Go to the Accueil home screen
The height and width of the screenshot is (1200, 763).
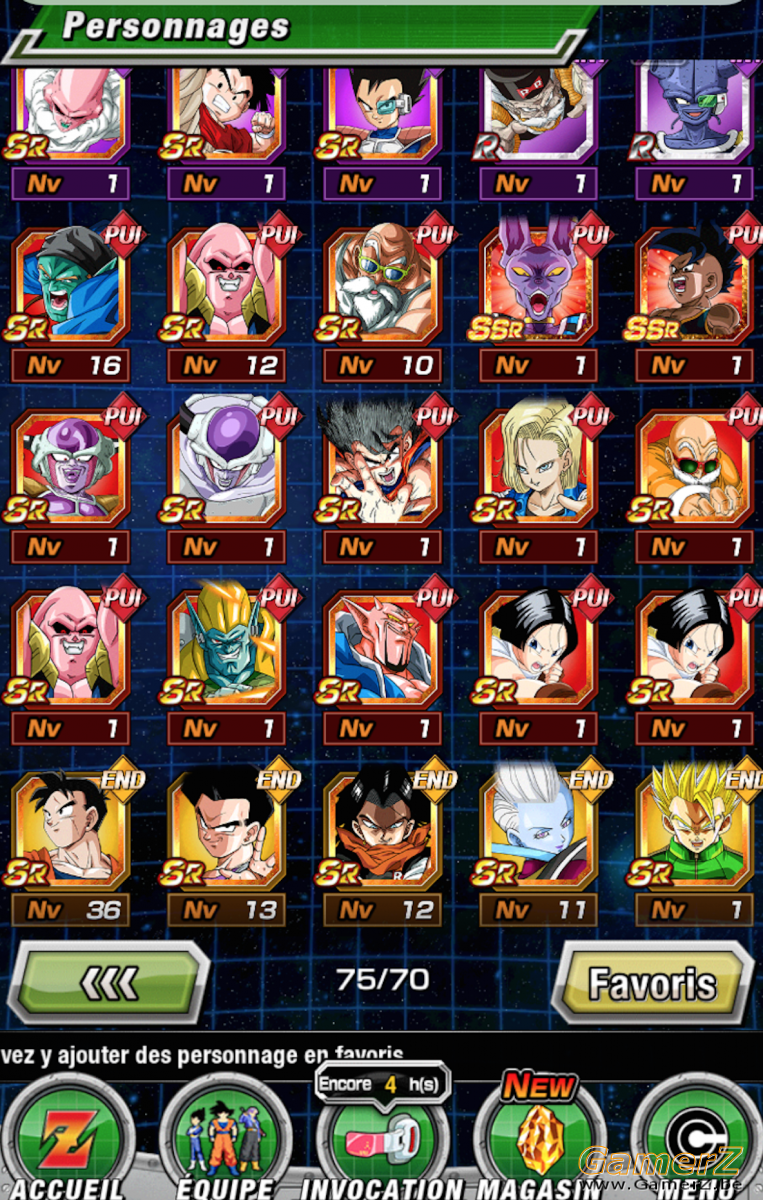(x=68, y=1140)
